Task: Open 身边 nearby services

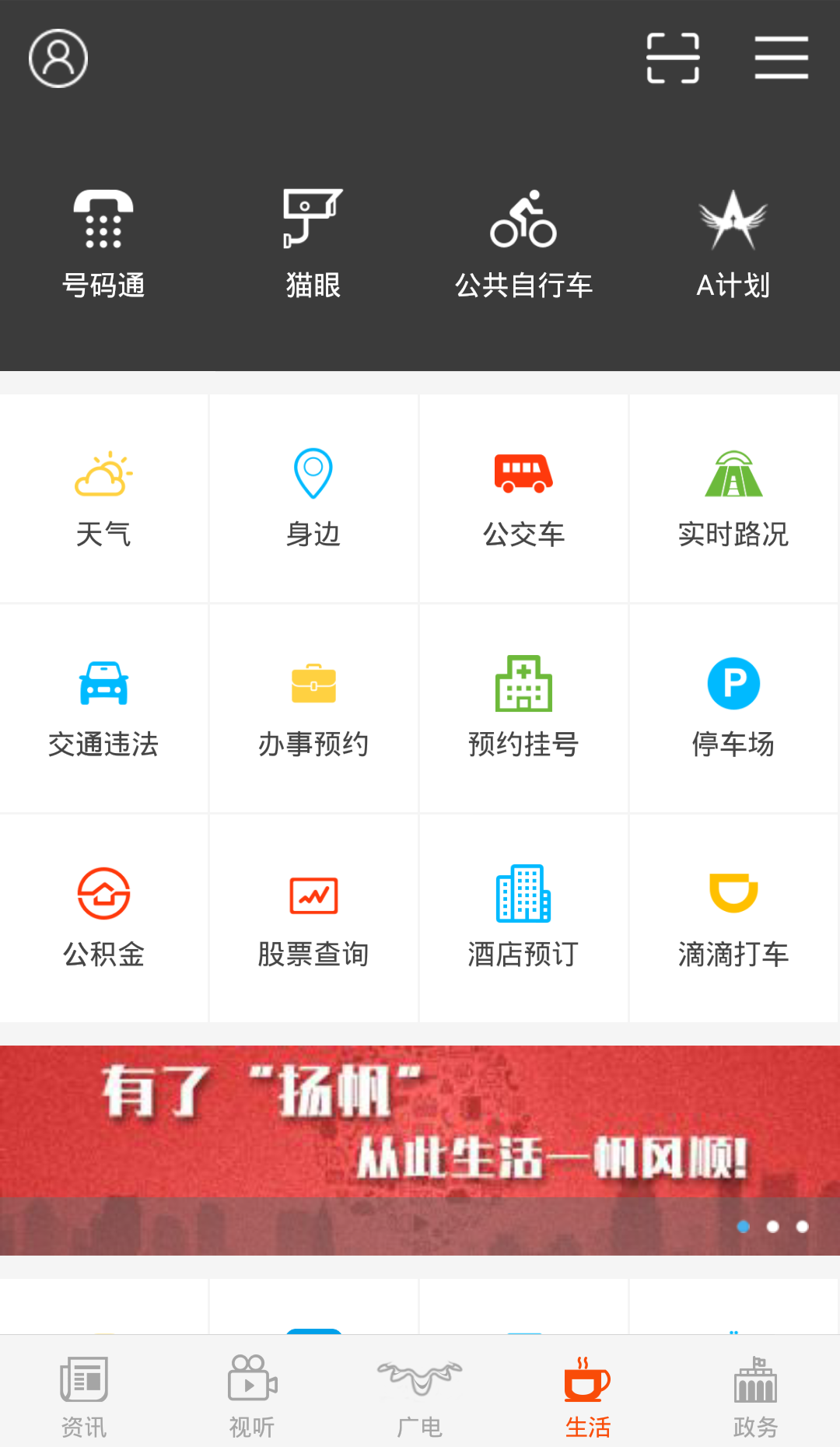Action: [313, 498]
